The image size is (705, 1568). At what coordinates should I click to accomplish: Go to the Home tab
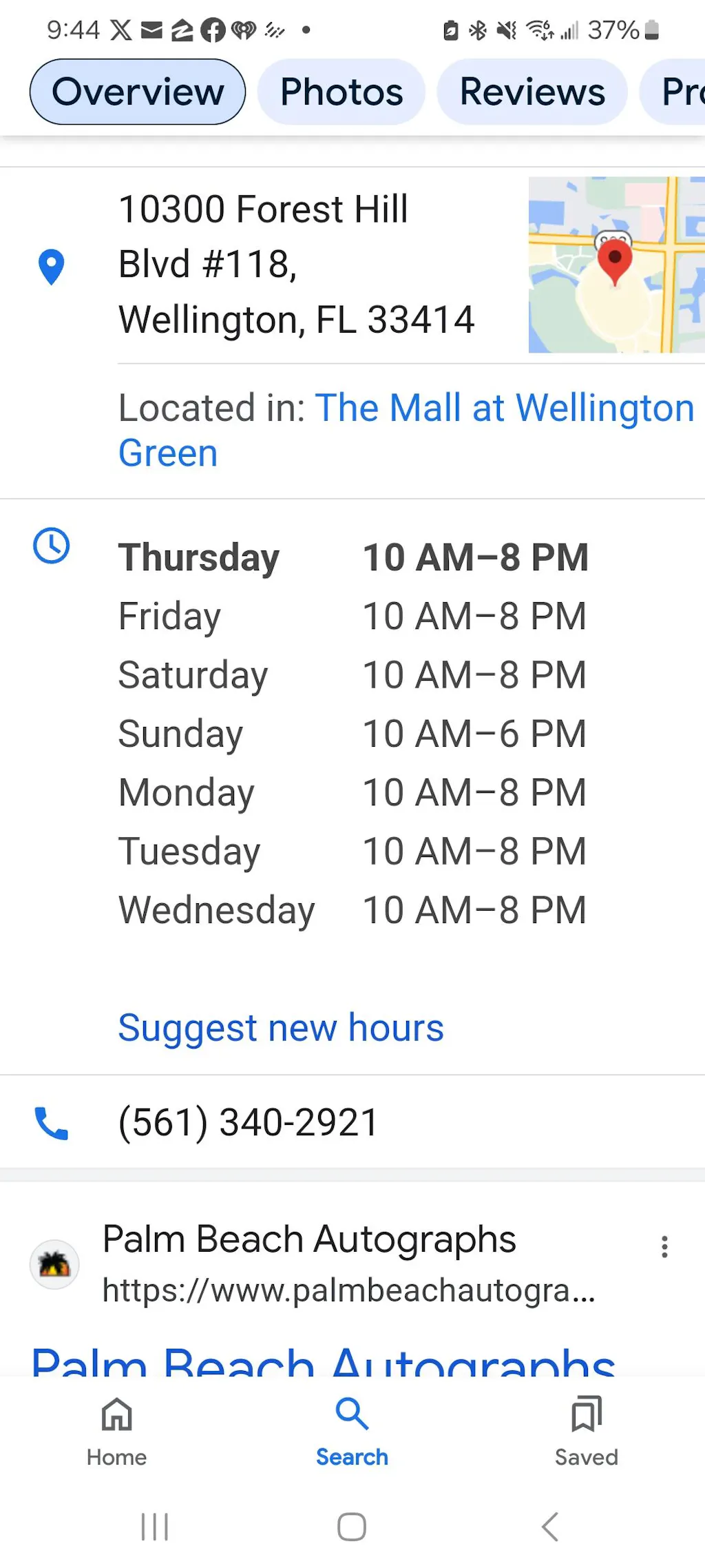(x=117, y=1432)
